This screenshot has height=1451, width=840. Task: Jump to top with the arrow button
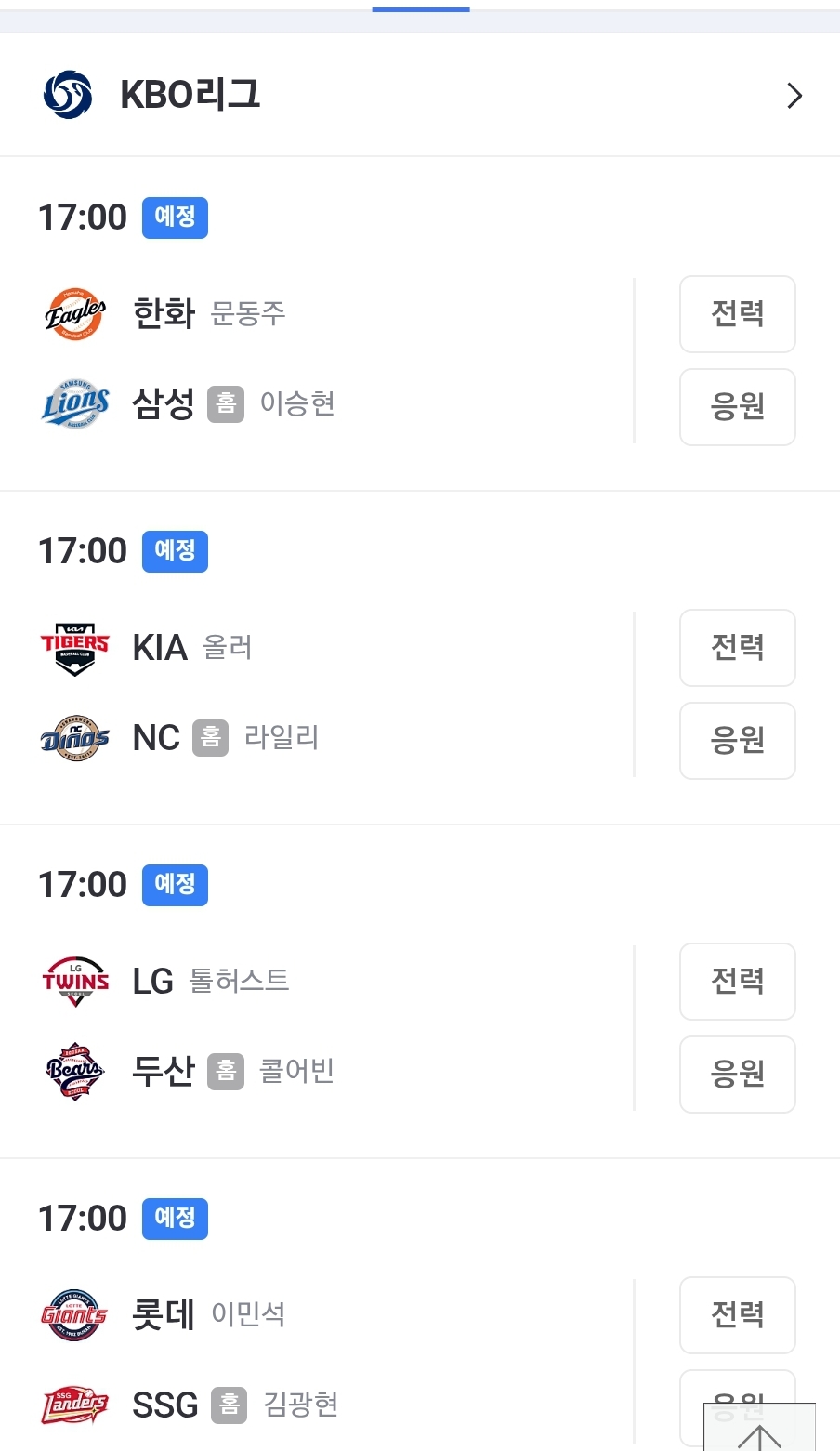tap(759, 1428)
